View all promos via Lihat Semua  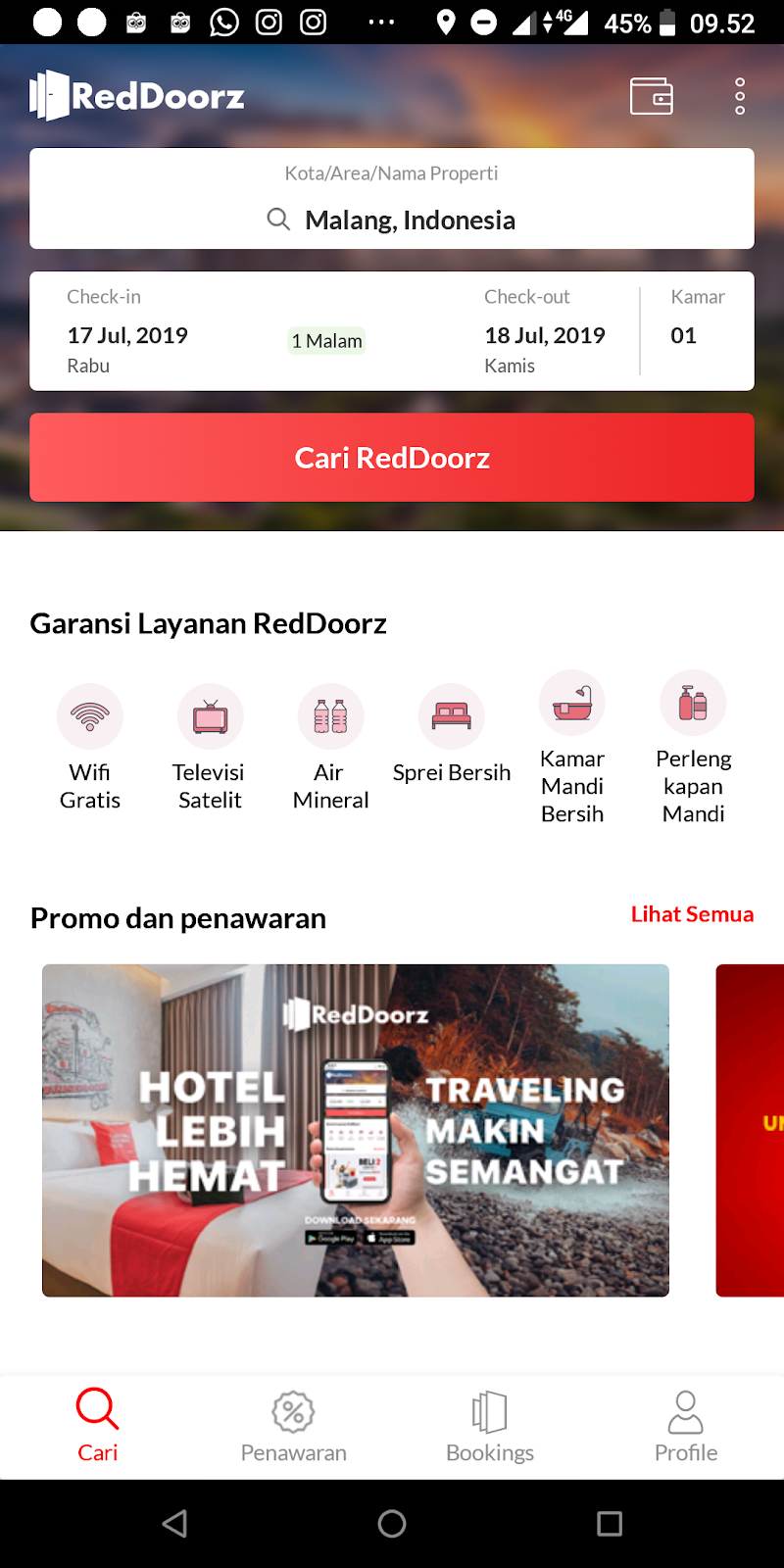pyautogui.click(x=692, y=914)
